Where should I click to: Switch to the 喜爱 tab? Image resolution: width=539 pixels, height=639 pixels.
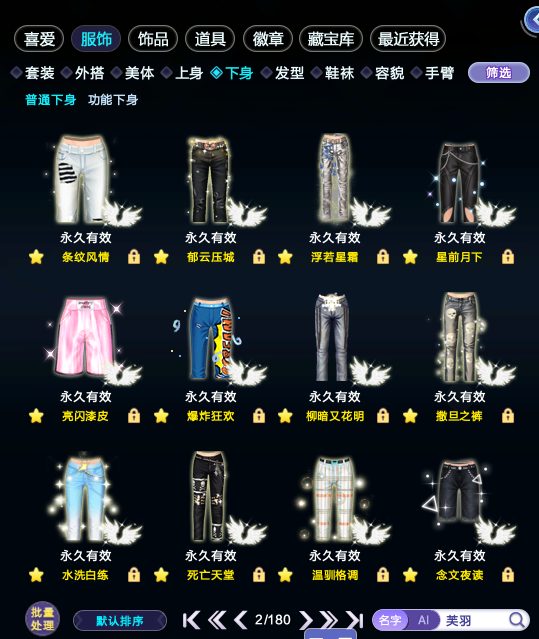tap(39, 39)
